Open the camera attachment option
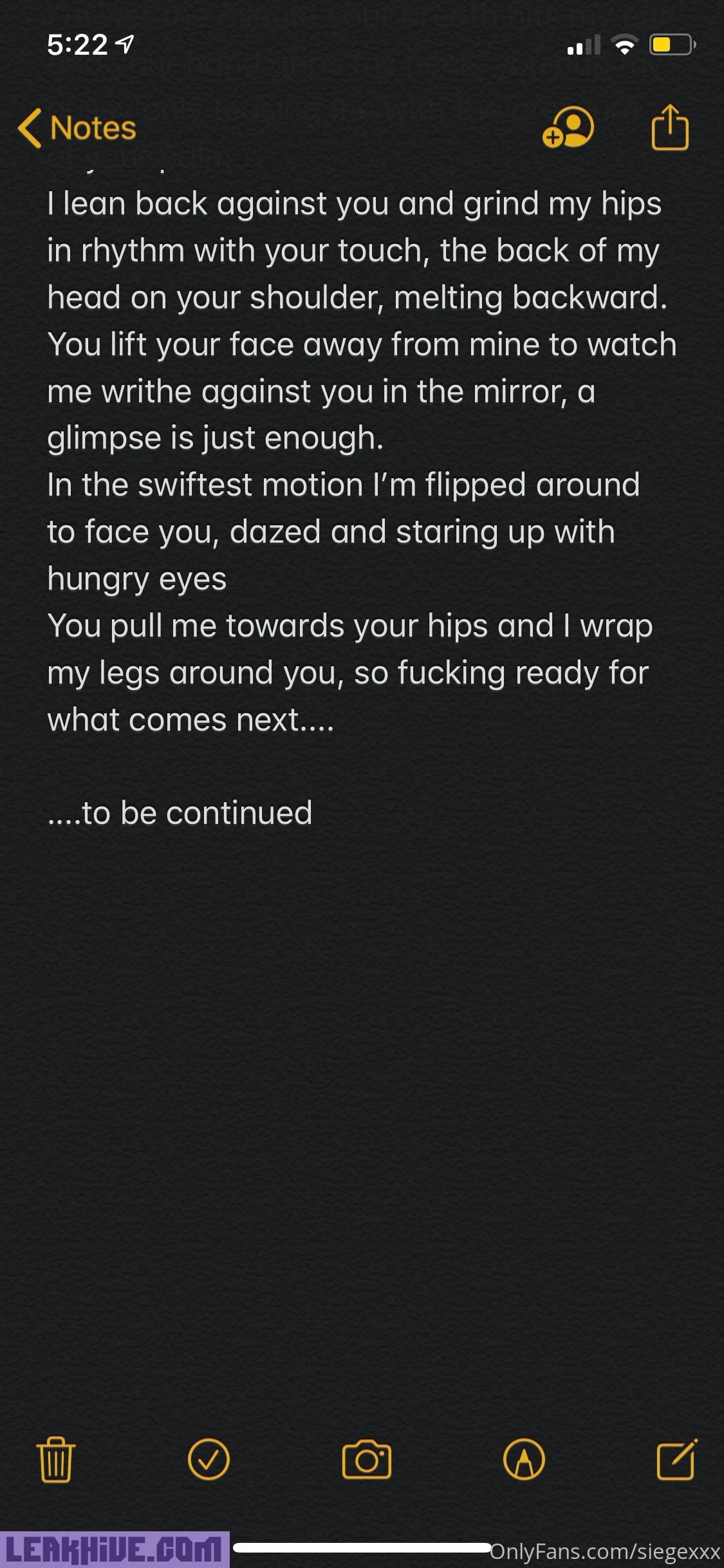The width and height of the screenshot is (724, 1568). coord(366,1459)
